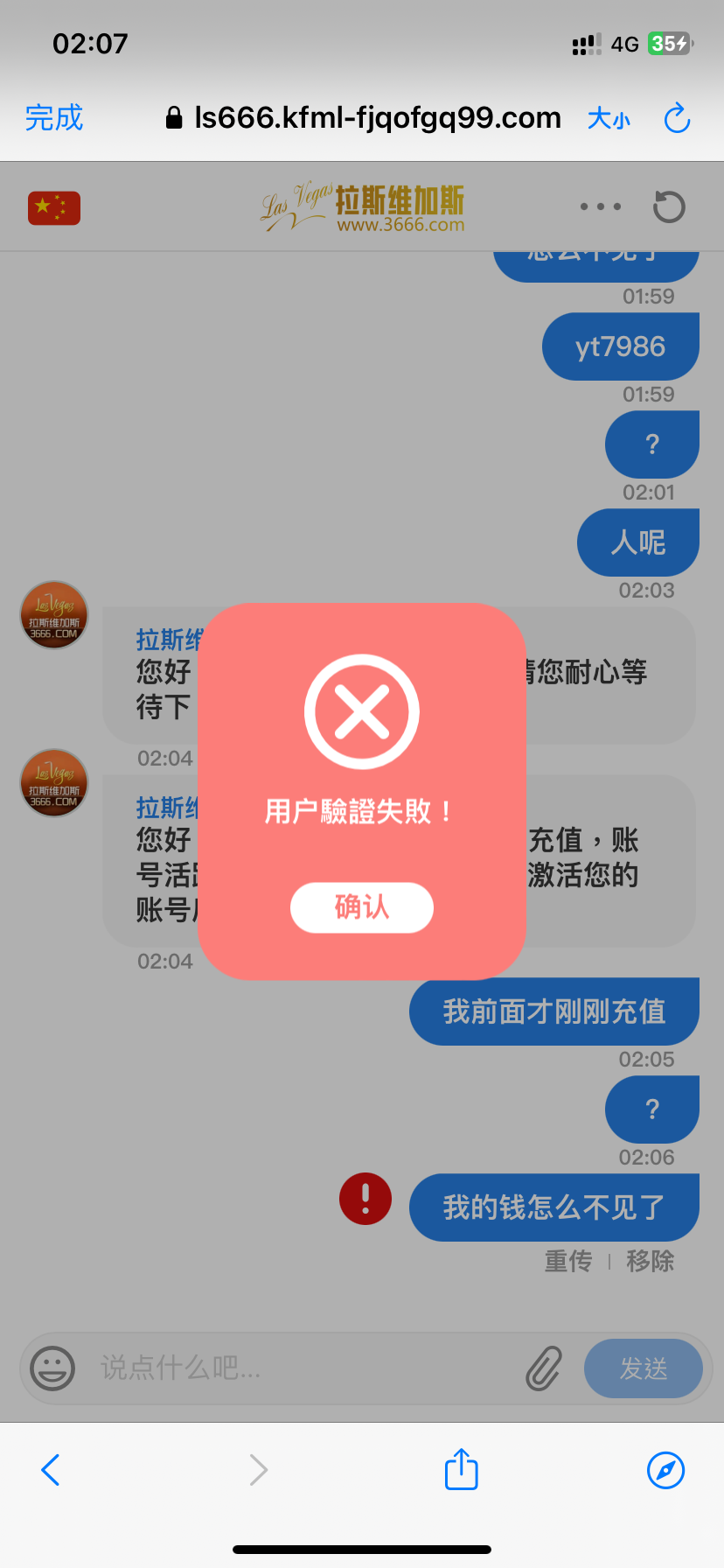Resend the failed message with 重传
Screen dimensions: 724x1568
pyautogui.click(x=568, y=1261)
